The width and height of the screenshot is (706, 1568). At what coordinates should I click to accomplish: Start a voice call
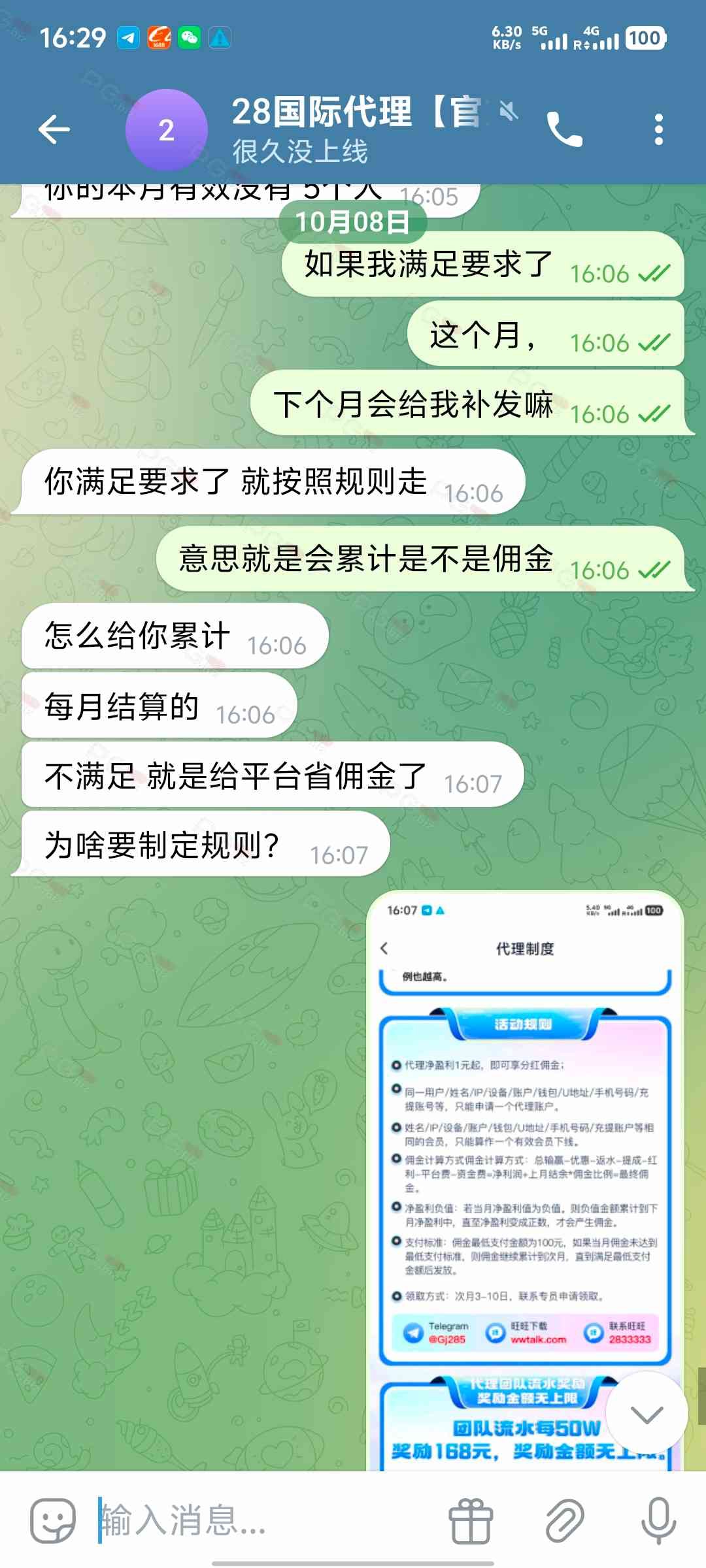564,129
